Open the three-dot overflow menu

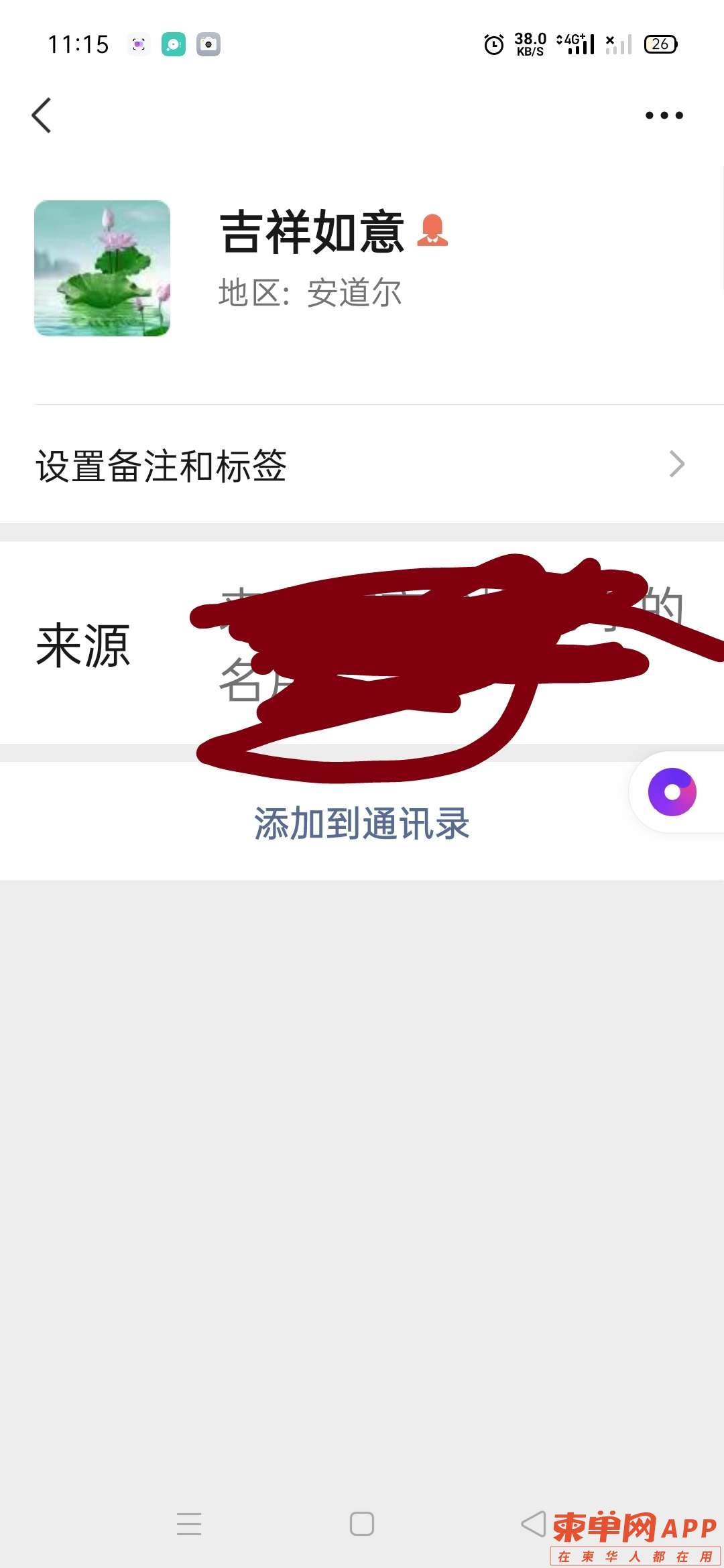(664, 115)
